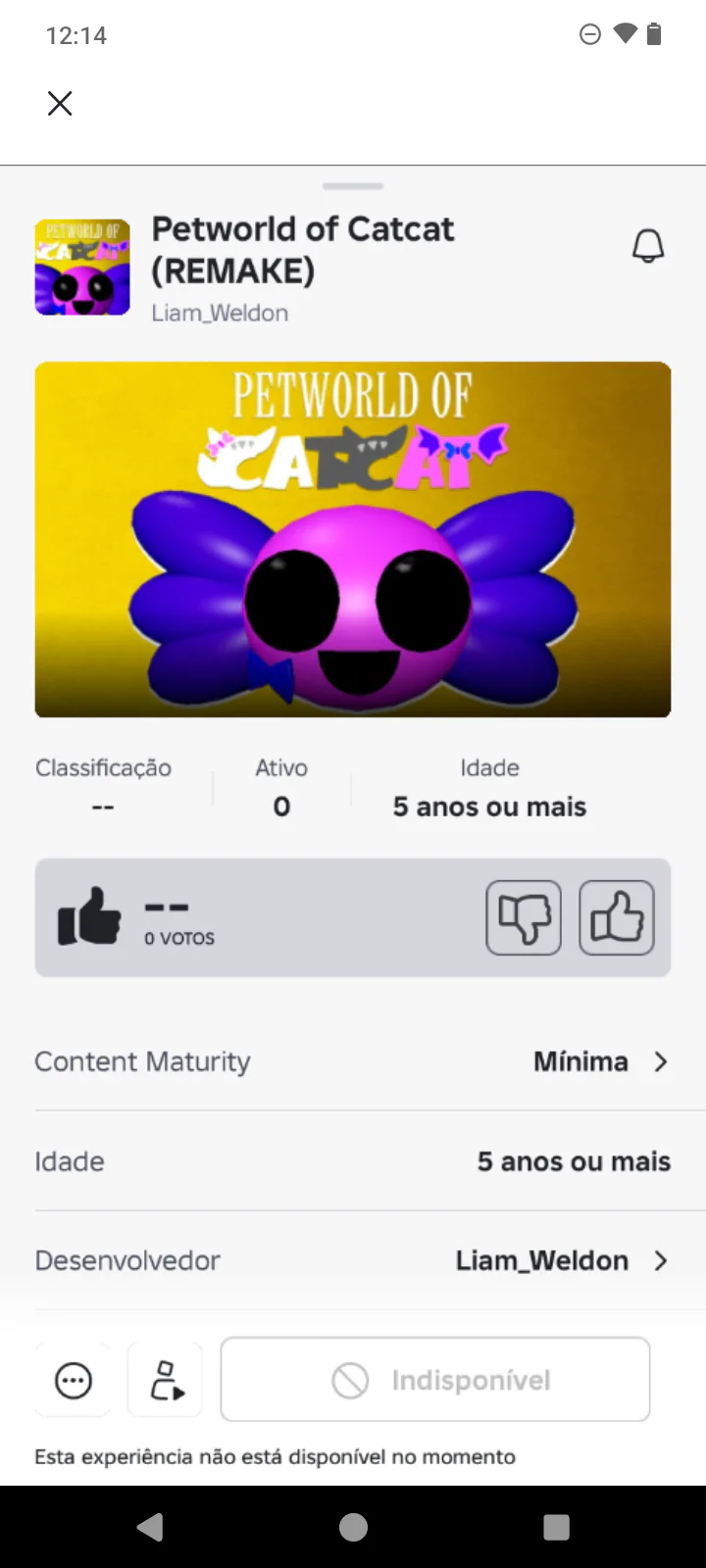Open the more options ellipsis button
This screenshot has width=706, height=1568.
74,1381
